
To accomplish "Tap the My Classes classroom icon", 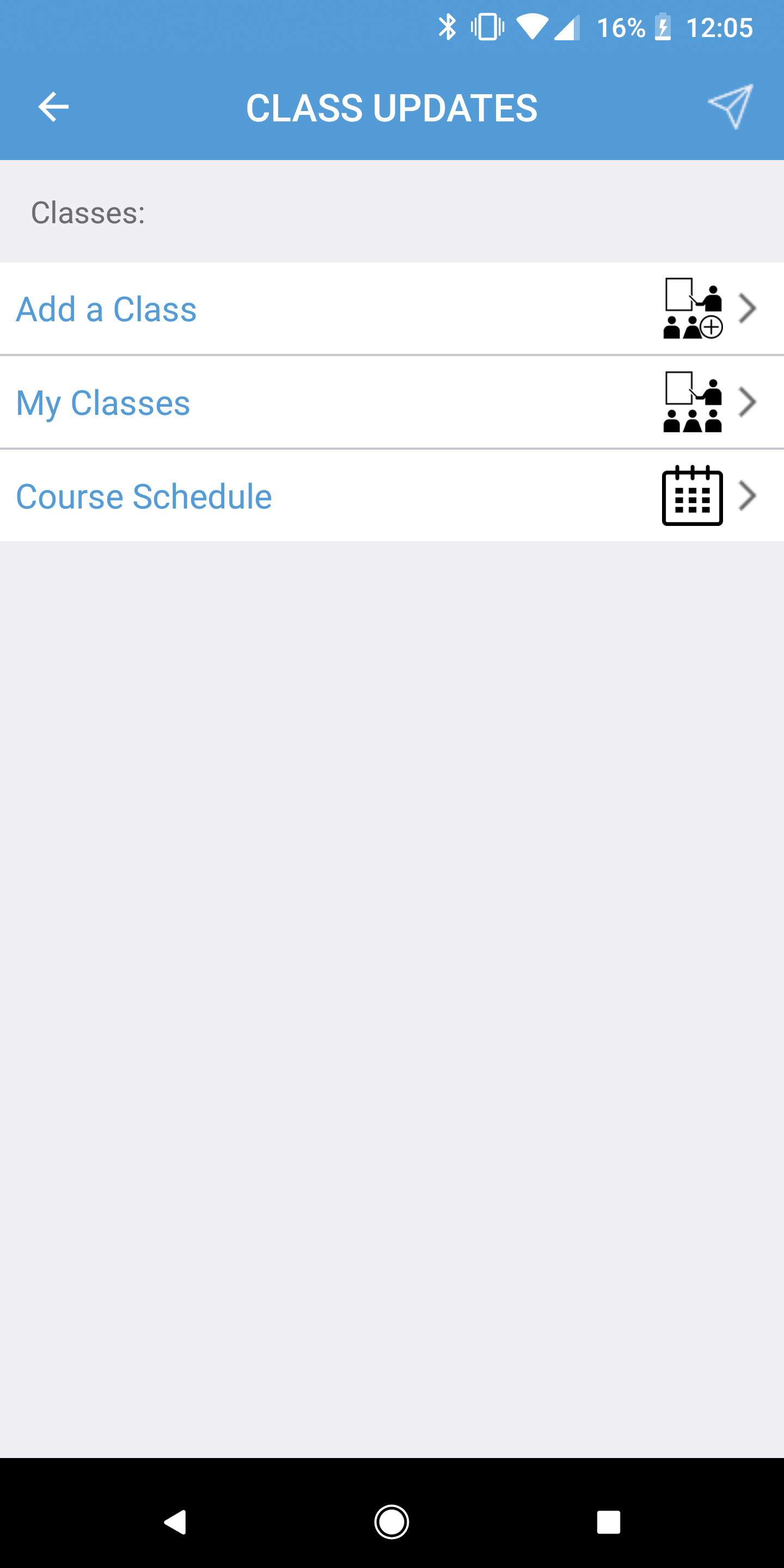I will [693, 402].
